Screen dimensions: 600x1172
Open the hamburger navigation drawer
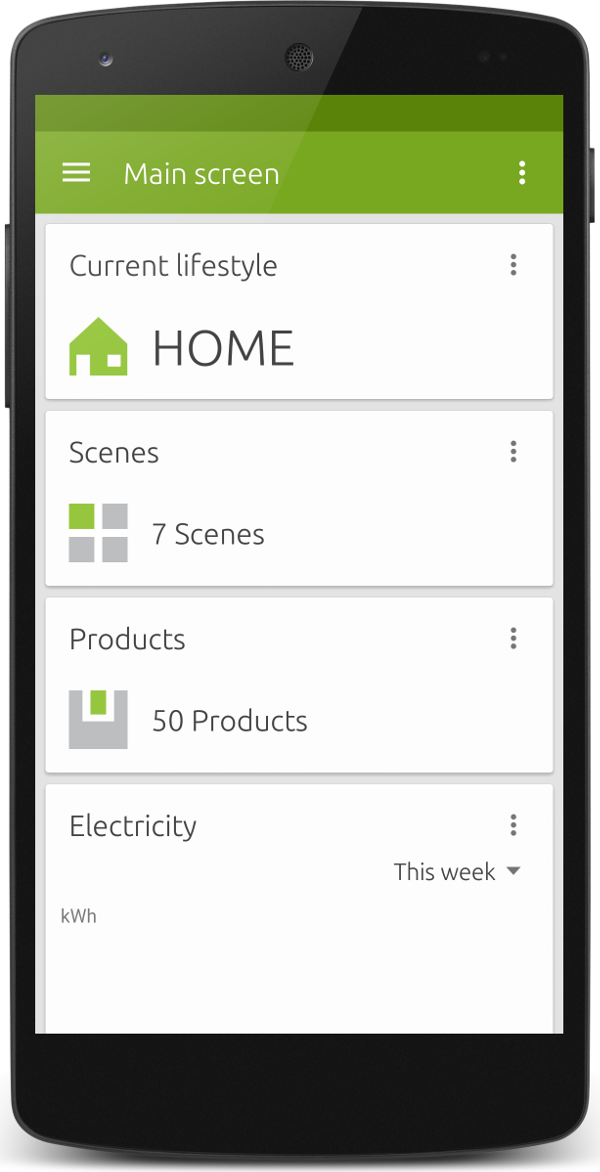pos(76,173)
